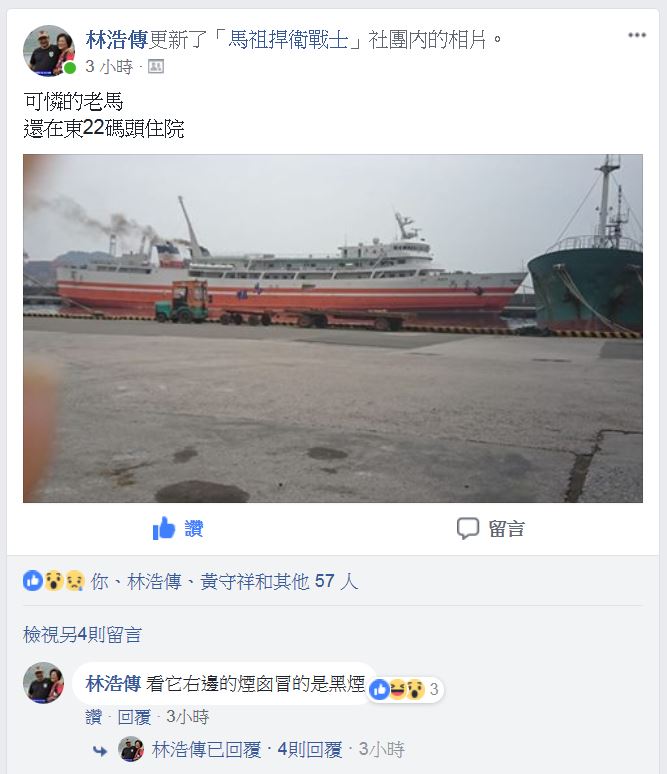Open 林浩傳's profile from post header
Viewport: 667px width, 774px height.
point(117,40)
